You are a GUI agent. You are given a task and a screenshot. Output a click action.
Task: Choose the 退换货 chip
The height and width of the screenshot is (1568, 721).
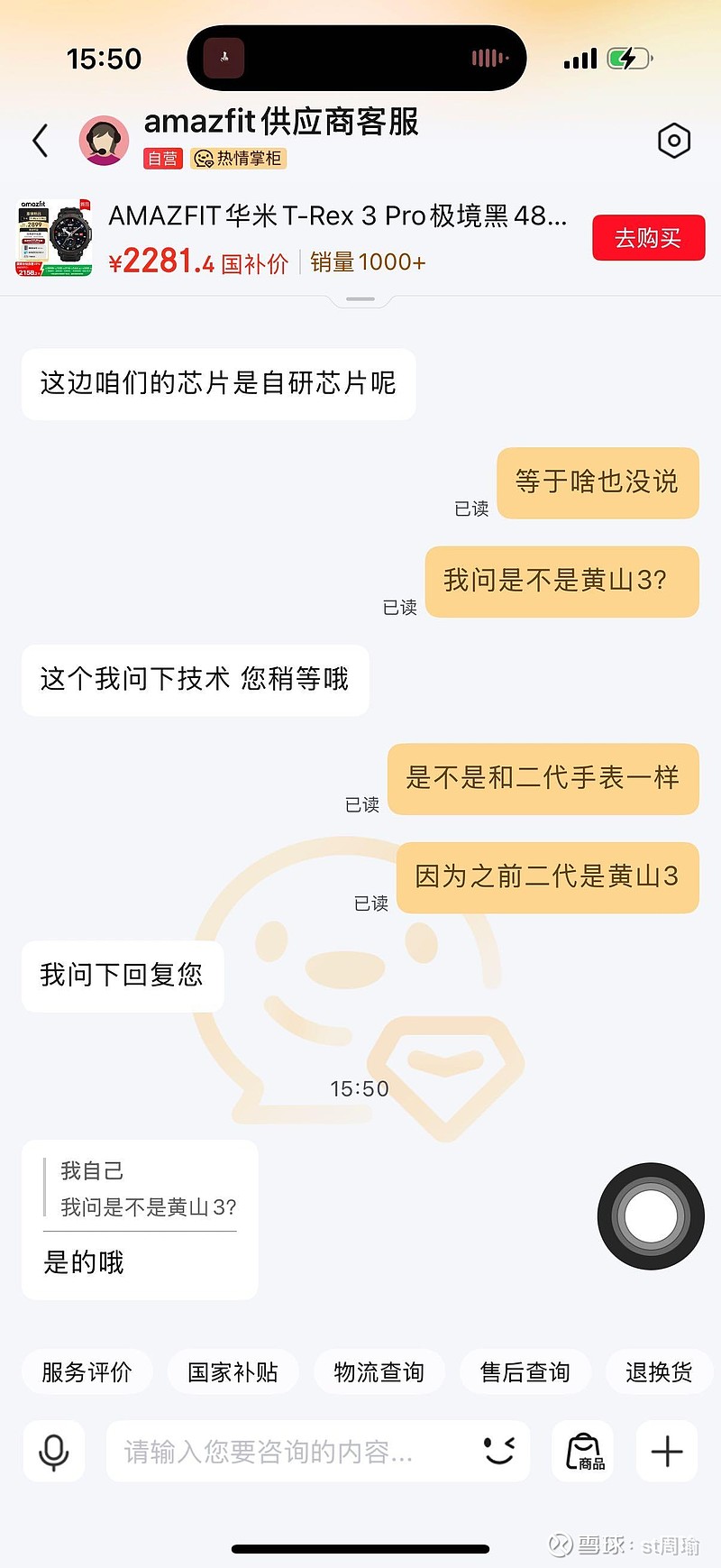pos(660,1371)
